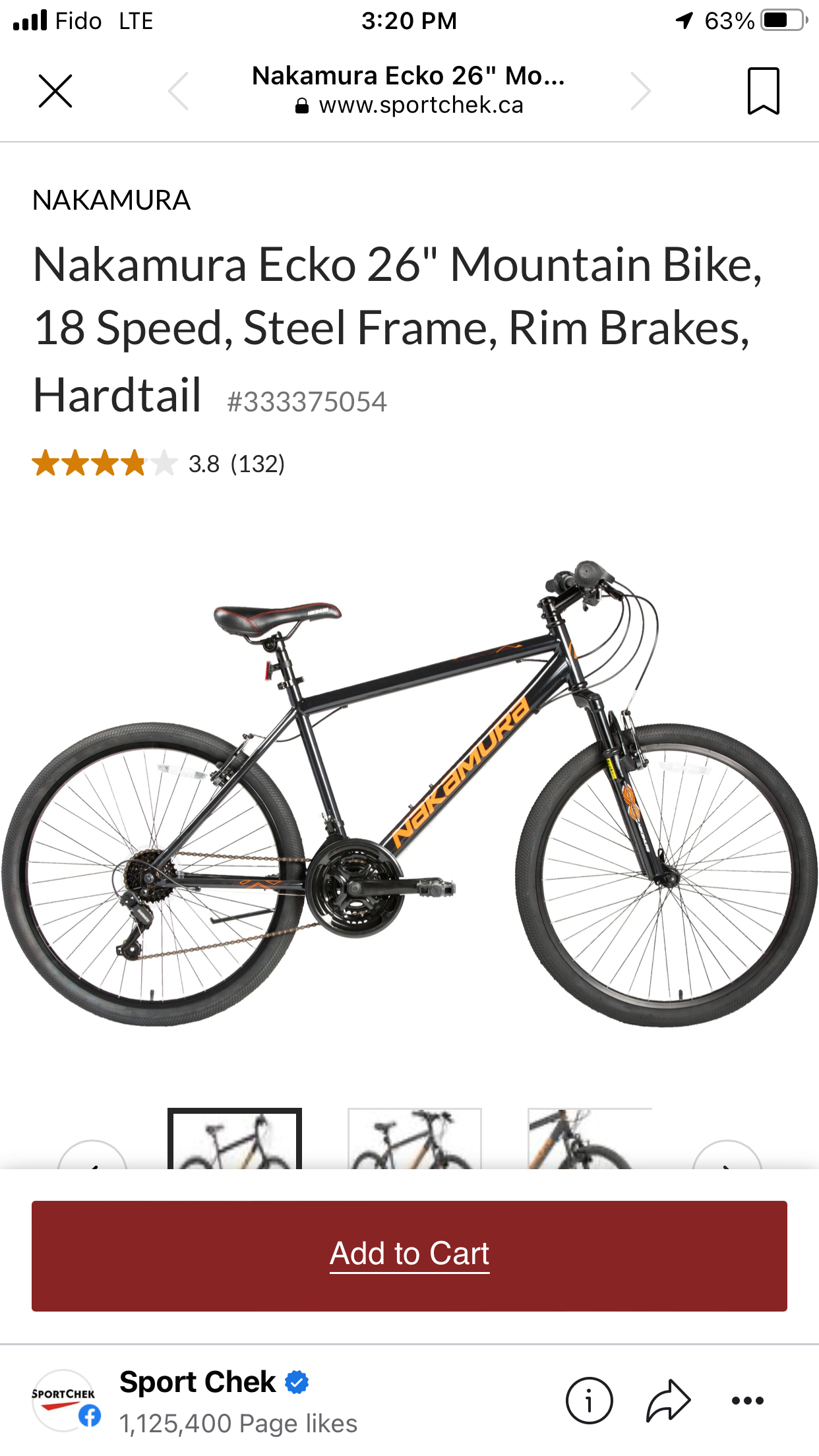Open the Sport Chek Facebook page
This screenshot has width=819, height=1456.
pyautogui.click(x=197, y=1382)
